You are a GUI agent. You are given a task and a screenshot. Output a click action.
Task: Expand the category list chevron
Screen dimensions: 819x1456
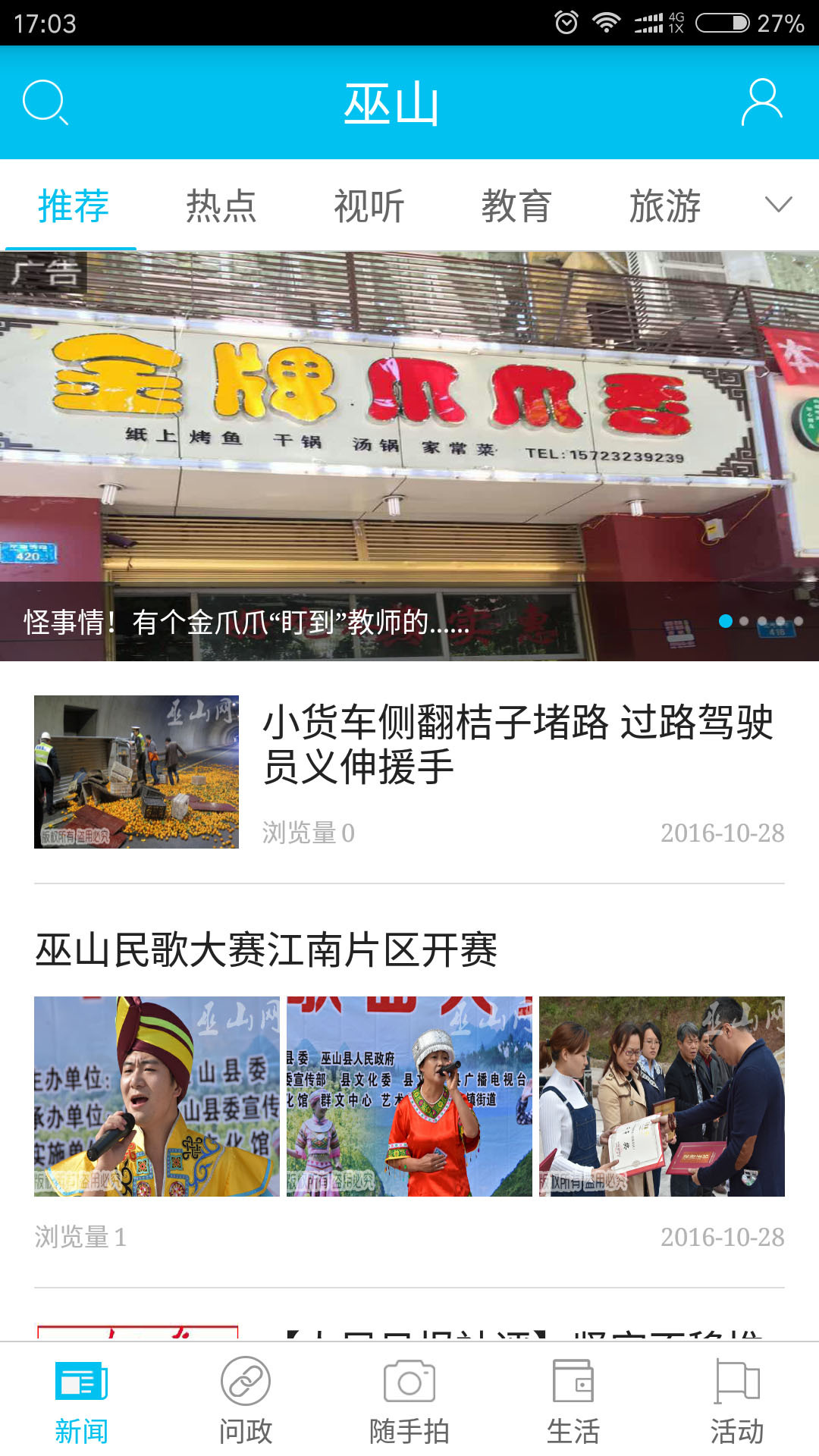point(778,205)
